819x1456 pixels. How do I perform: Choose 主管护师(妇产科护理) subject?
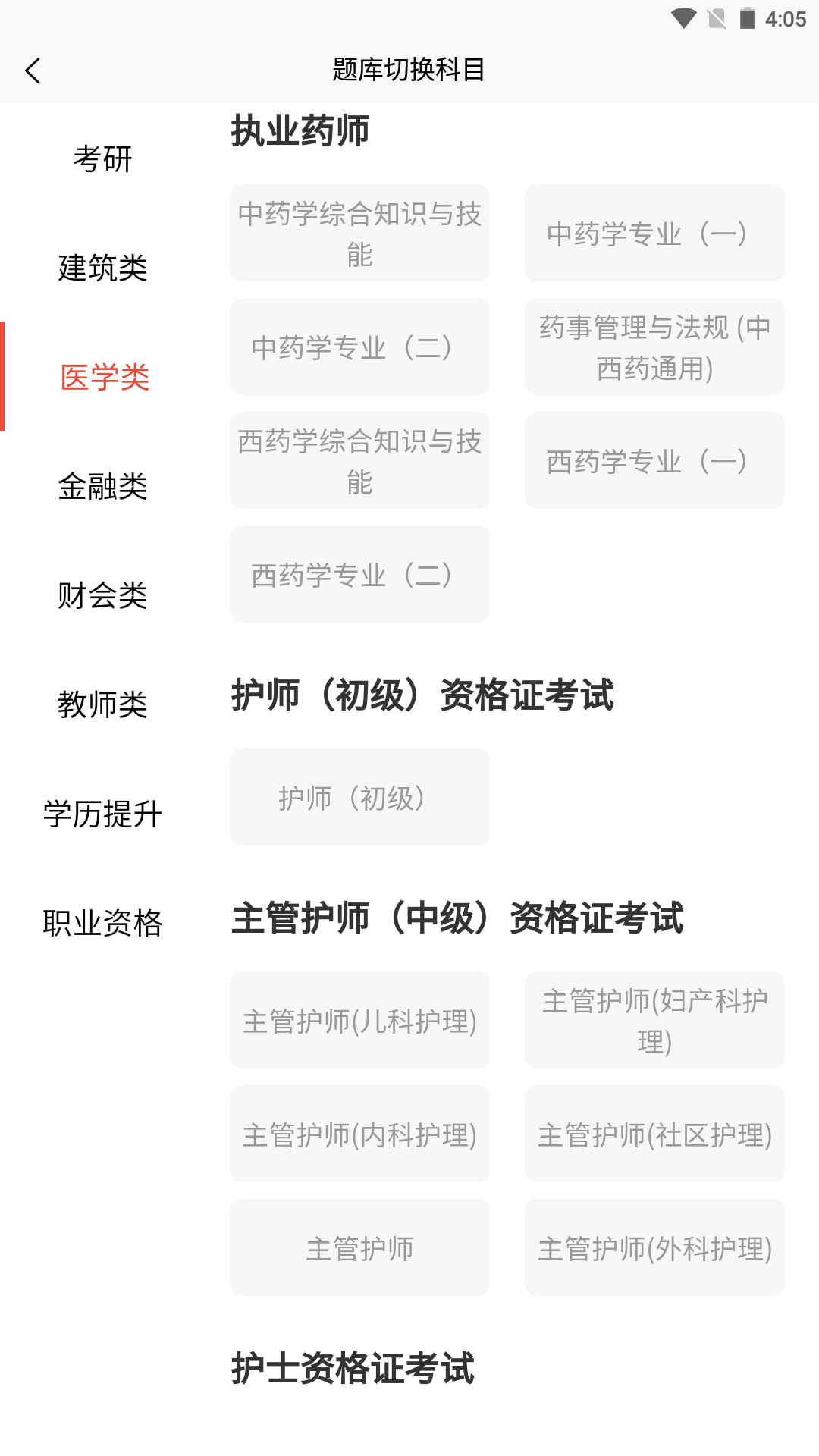point(654,1019)
